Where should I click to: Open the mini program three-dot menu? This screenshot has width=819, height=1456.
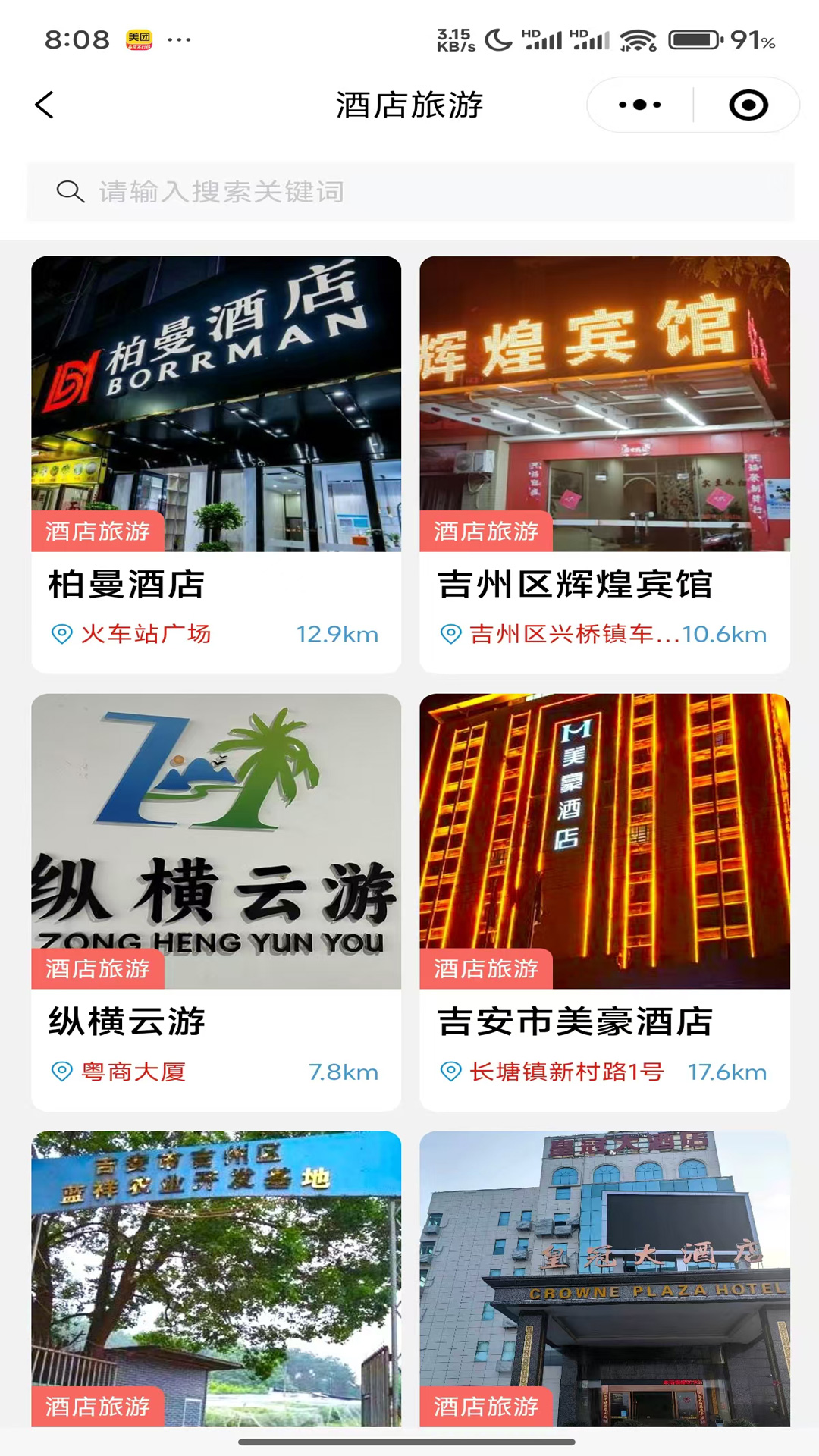coord(639,105)
